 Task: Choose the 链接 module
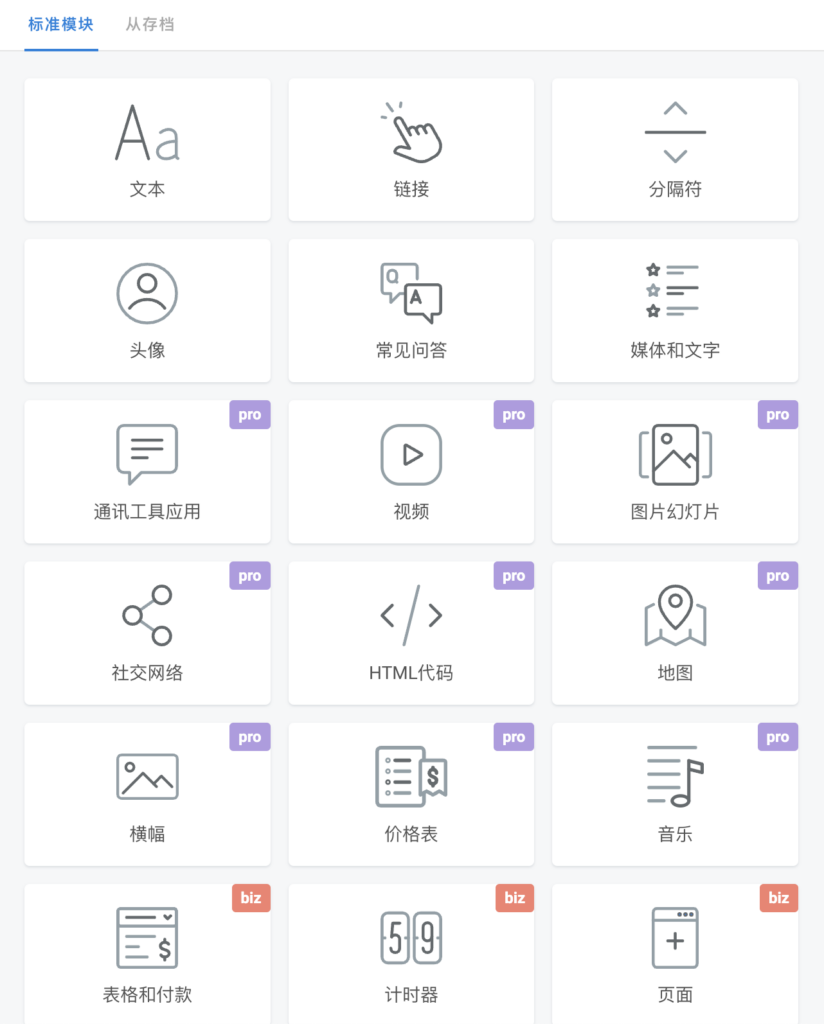pyautogui.click(x=411, y=150)
